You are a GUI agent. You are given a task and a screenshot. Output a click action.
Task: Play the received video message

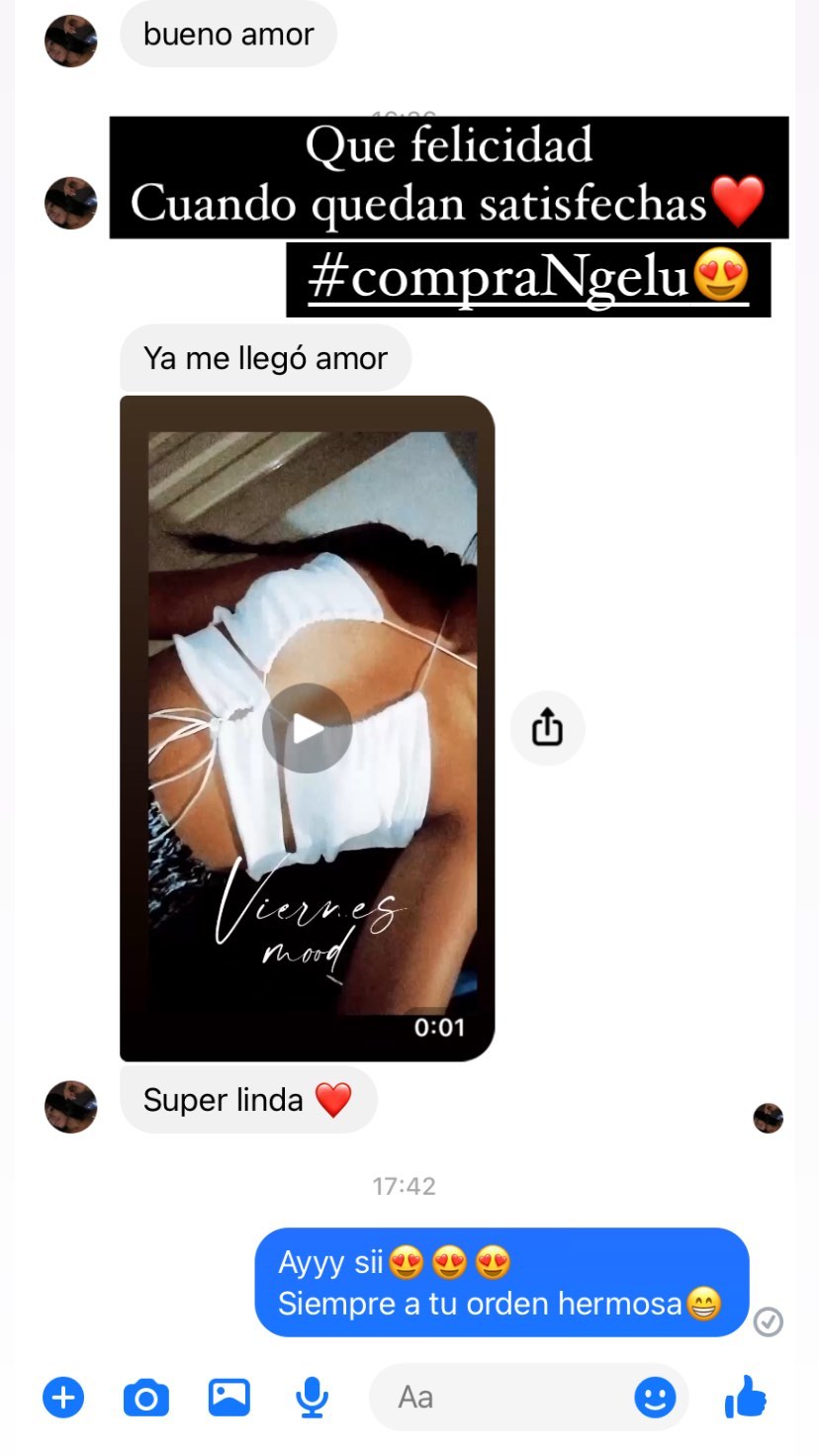point(307,729)
